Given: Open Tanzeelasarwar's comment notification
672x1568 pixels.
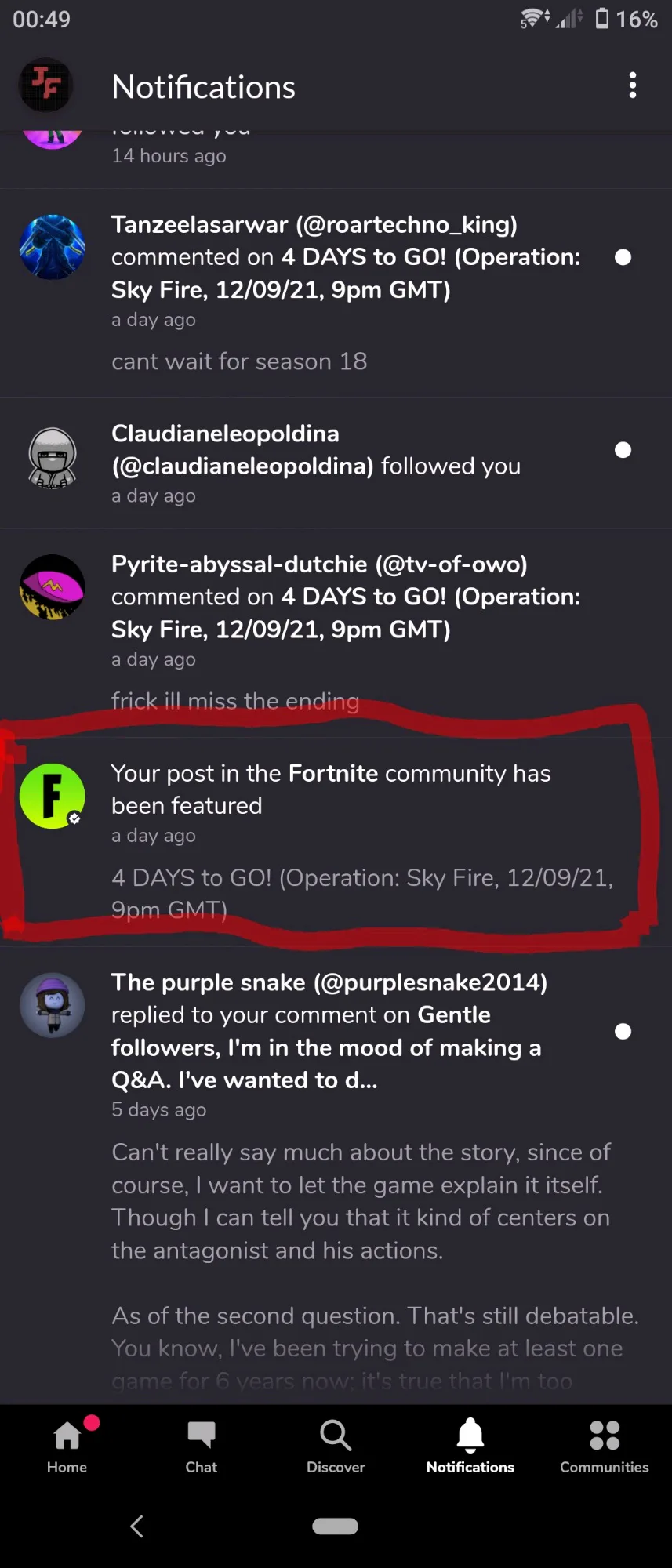Looking at the screenshot, I should tap(336, 293).
